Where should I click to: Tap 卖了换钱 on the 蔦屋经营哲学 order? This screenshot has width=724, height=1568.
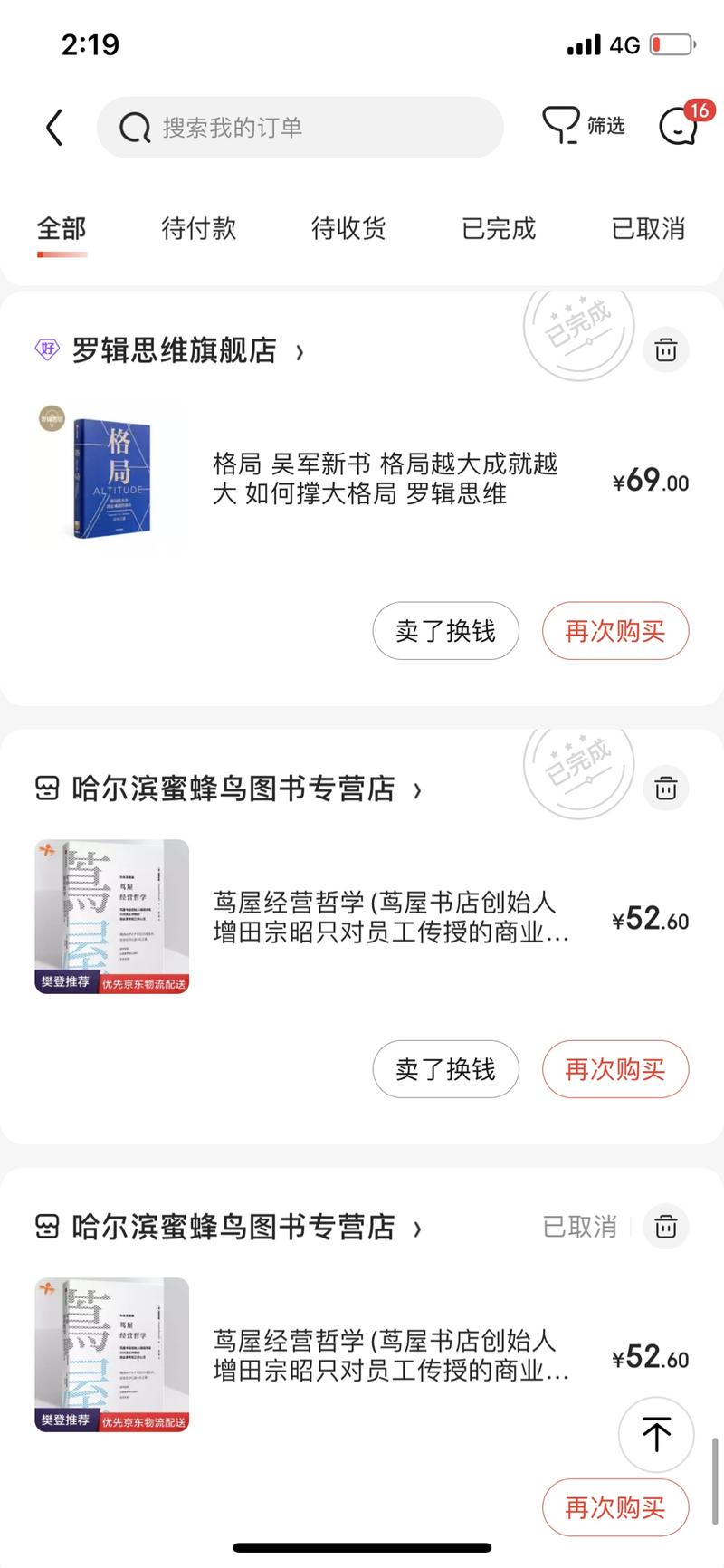(445, 1069)
